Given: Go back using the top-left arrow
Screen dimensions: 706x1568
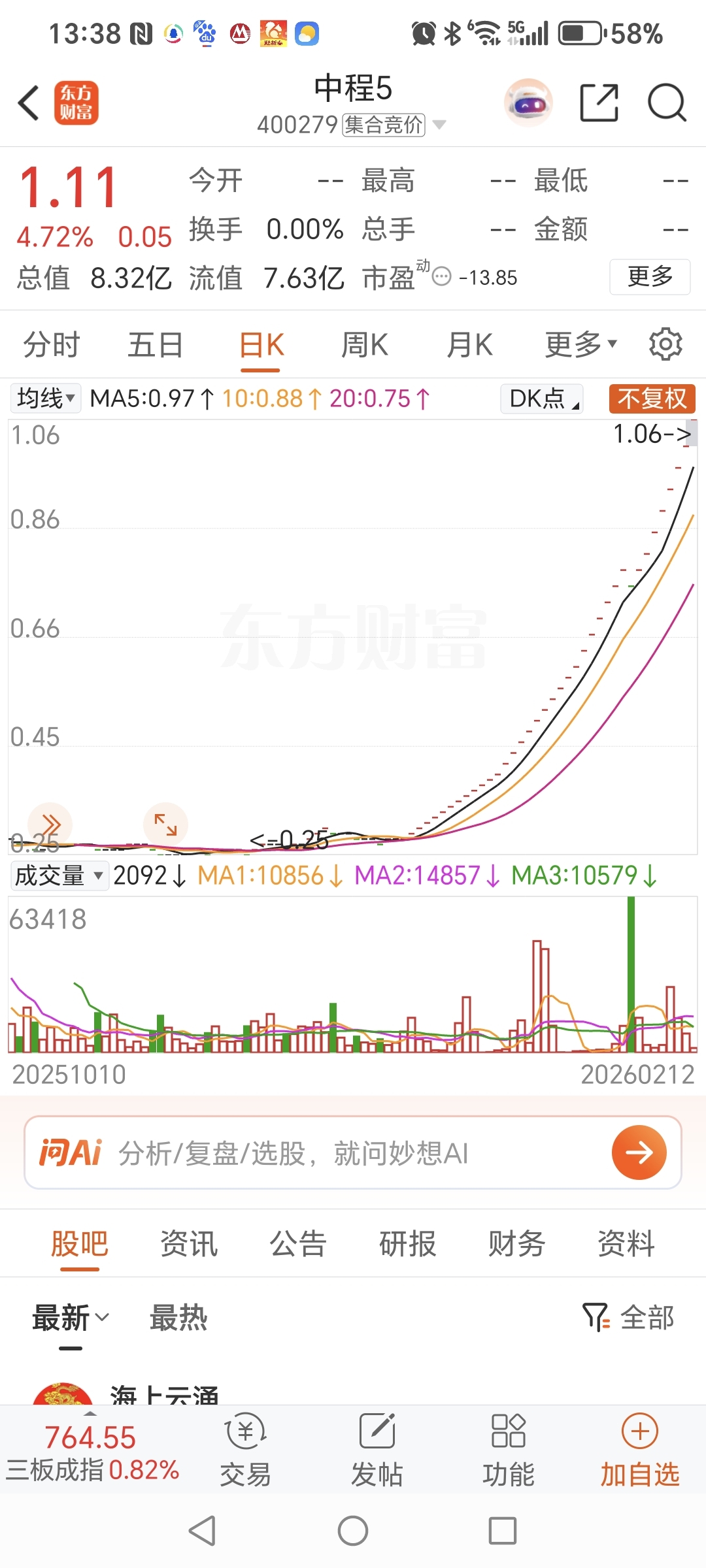Looking at the screenshot, I should [29, 103].
